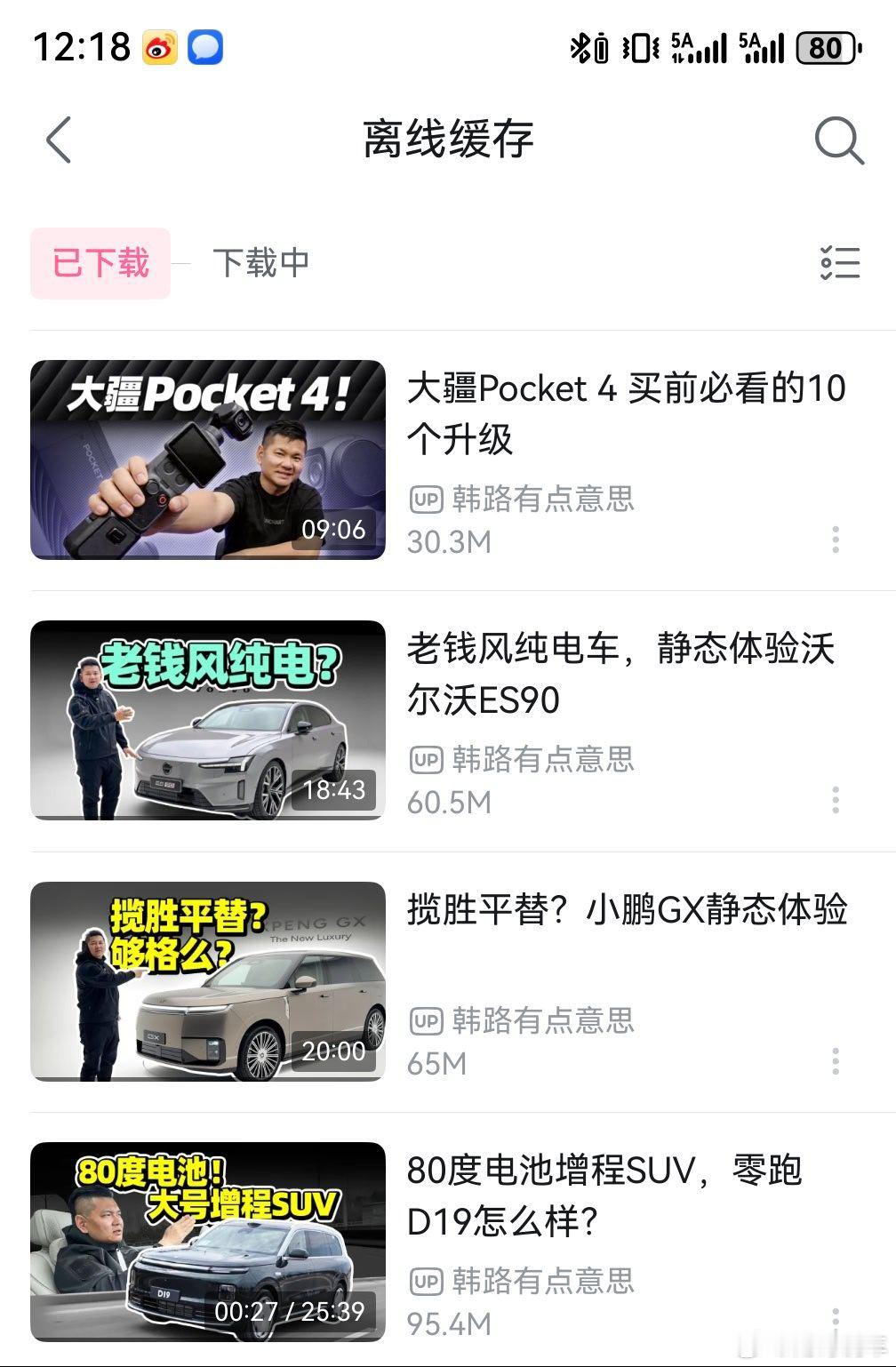Screen dimensions: 896x1367
Task: Tap the chat bubble icon in the status bar
Action: coord(206,49)
